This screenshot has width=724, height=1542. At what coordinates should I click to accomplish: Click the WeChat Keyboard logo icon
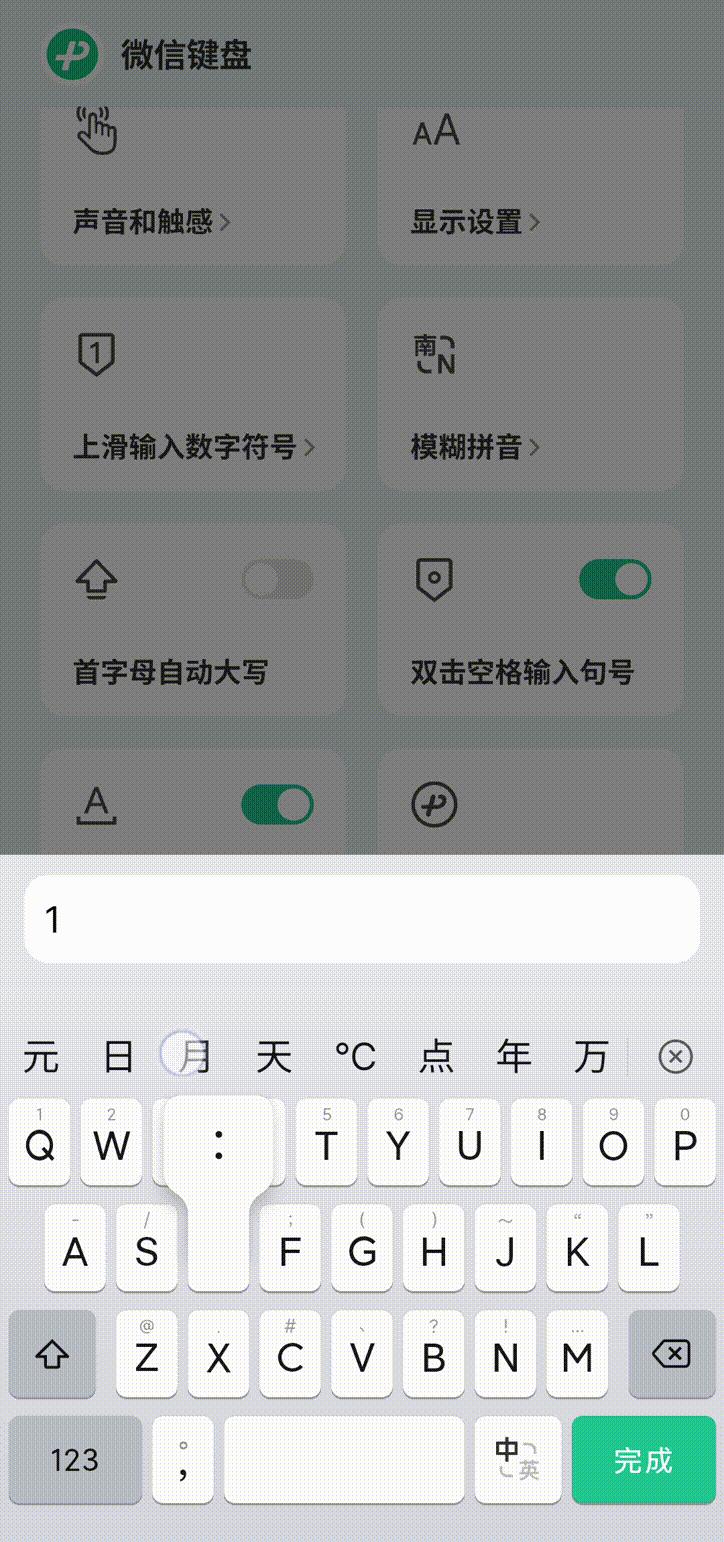coord(70,57)
